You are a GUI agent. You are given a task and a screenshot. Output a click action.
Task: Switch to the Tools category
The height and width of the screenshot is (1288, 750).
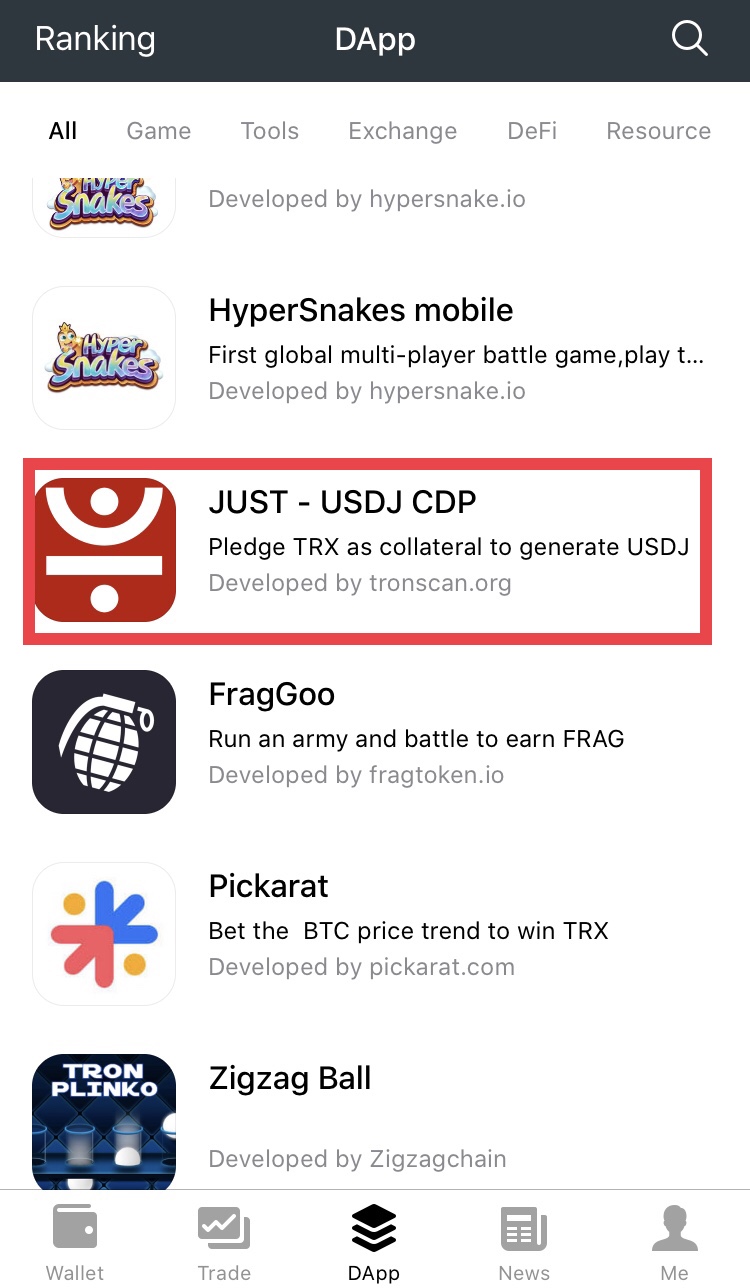click(x=270, y=131)
